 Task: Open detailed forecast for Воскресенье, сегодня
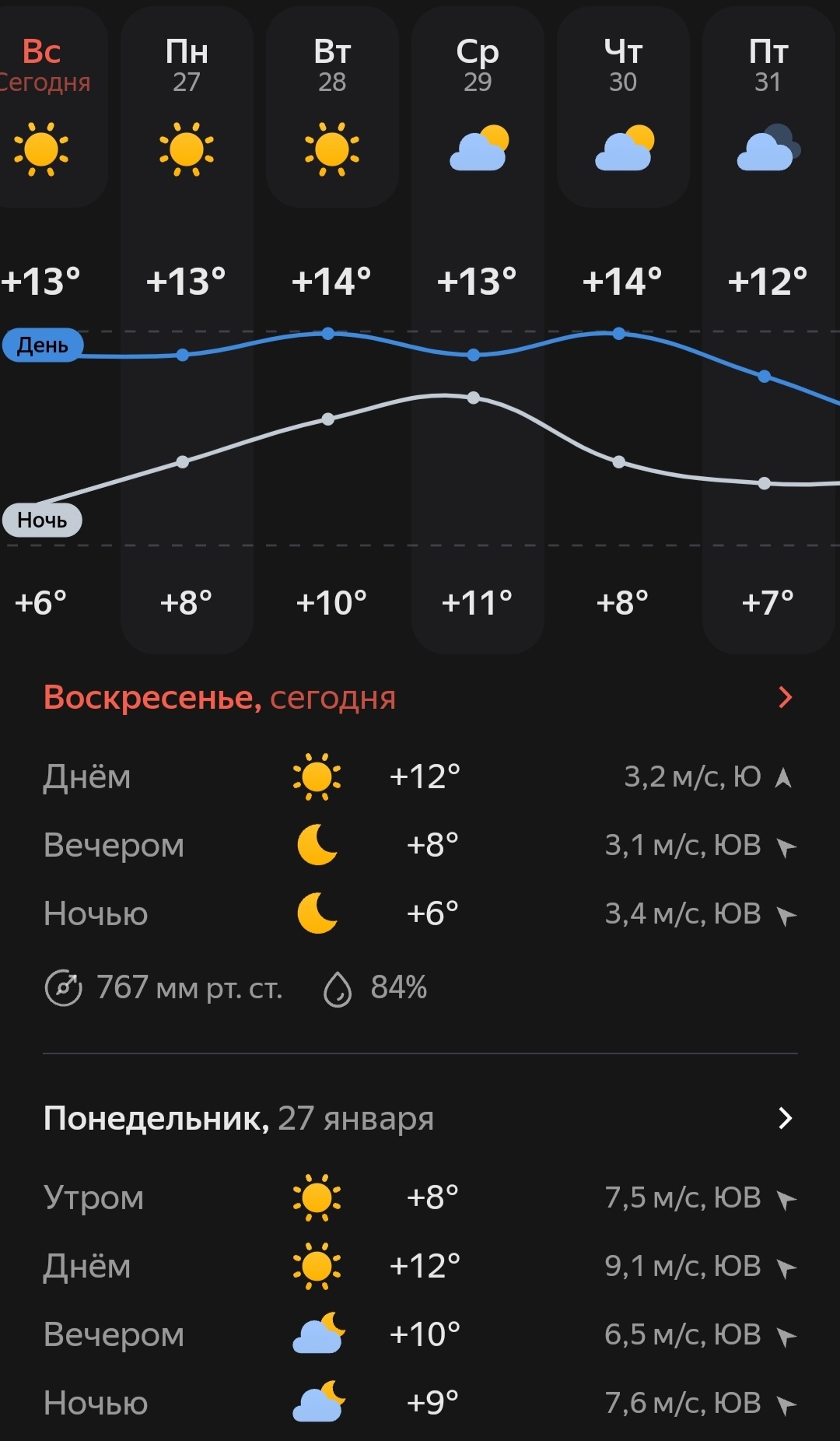coord(785,698)
